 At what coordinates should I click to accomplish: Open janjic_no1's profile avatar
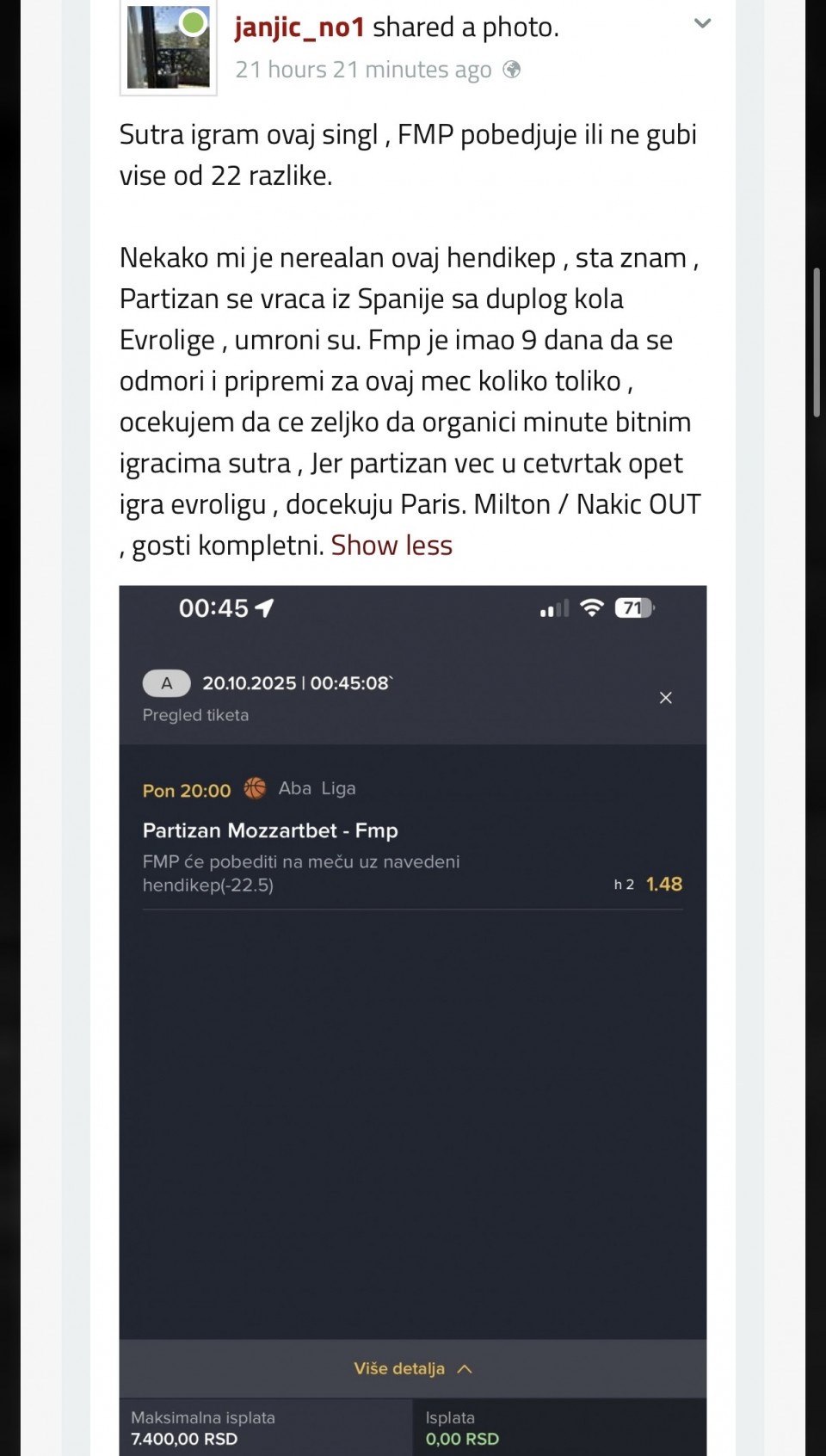(x=168, y=48)
